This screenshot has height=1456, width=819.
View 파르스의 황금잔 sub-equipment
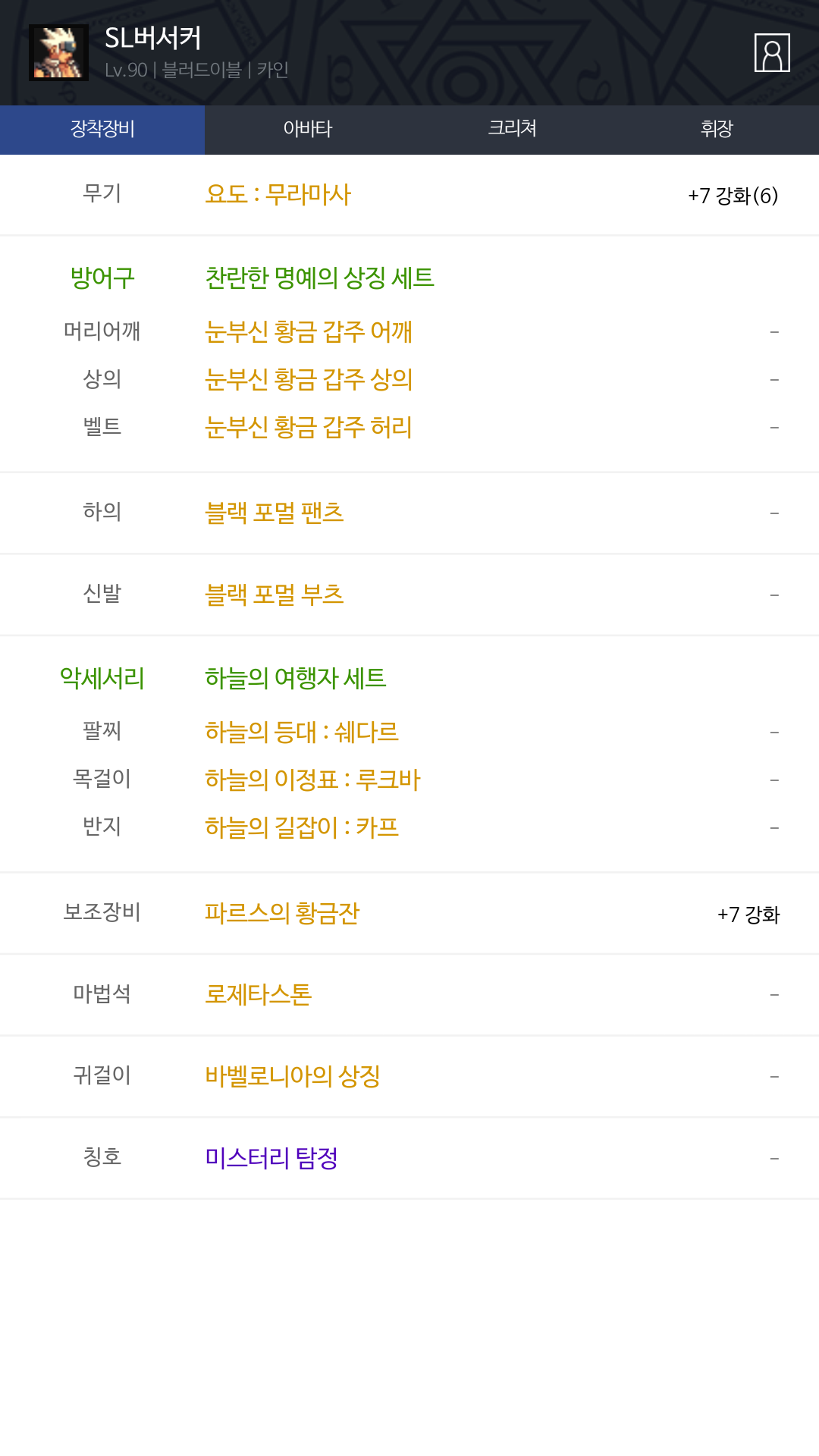282,913
